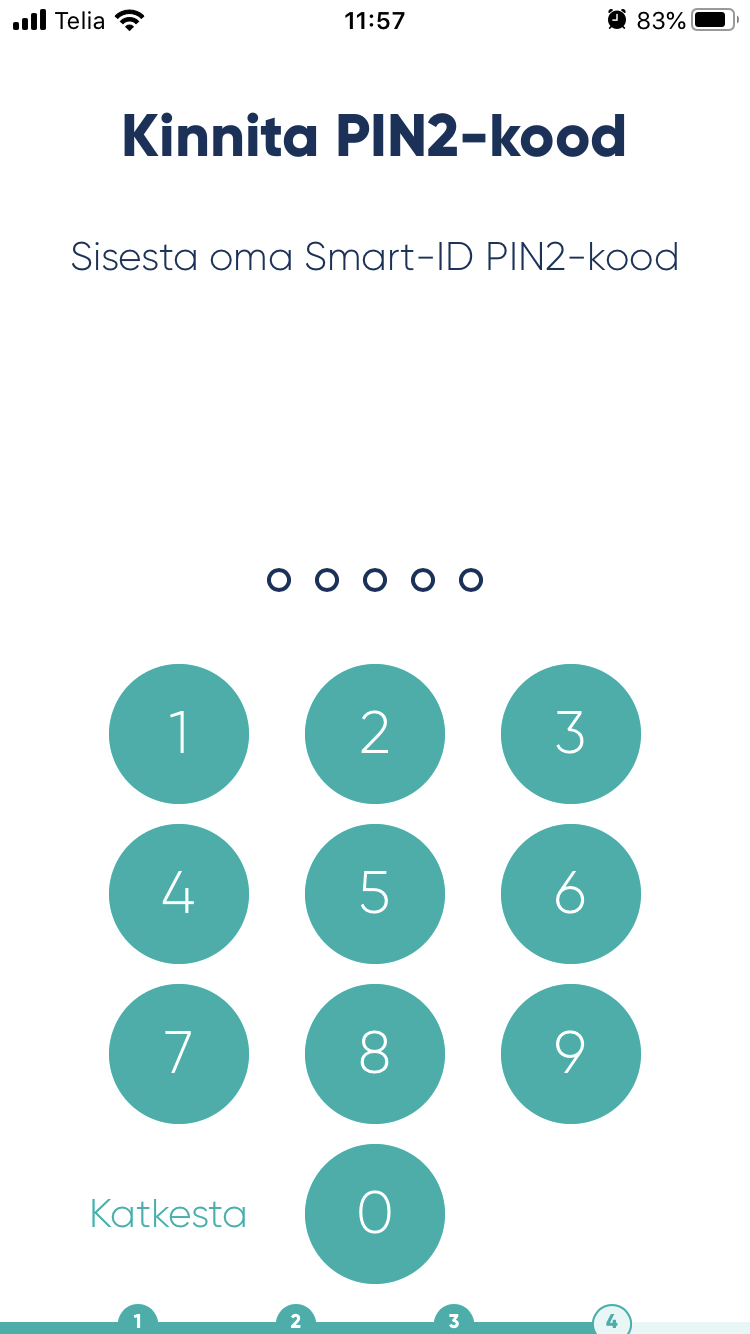750x1334 pixels.
Task: Select digit 9 on the keypad
Action: click(x=571, y=1054)
